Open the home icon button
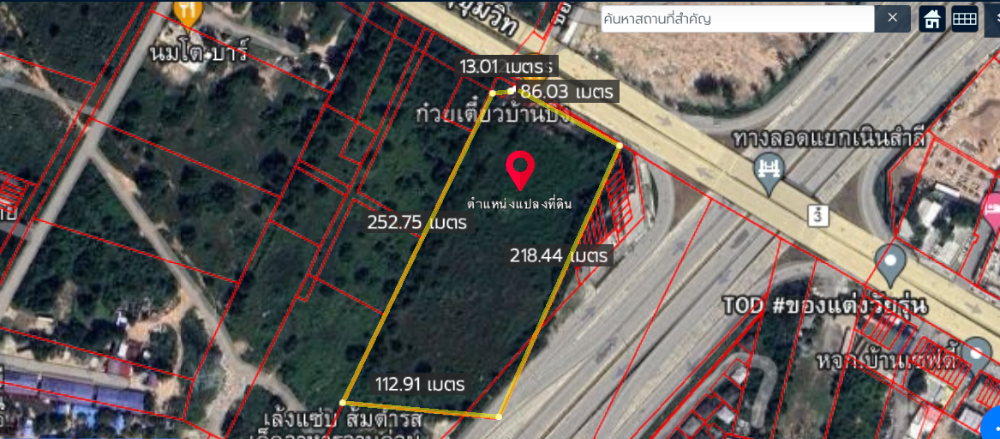 (x=932, y=19)
